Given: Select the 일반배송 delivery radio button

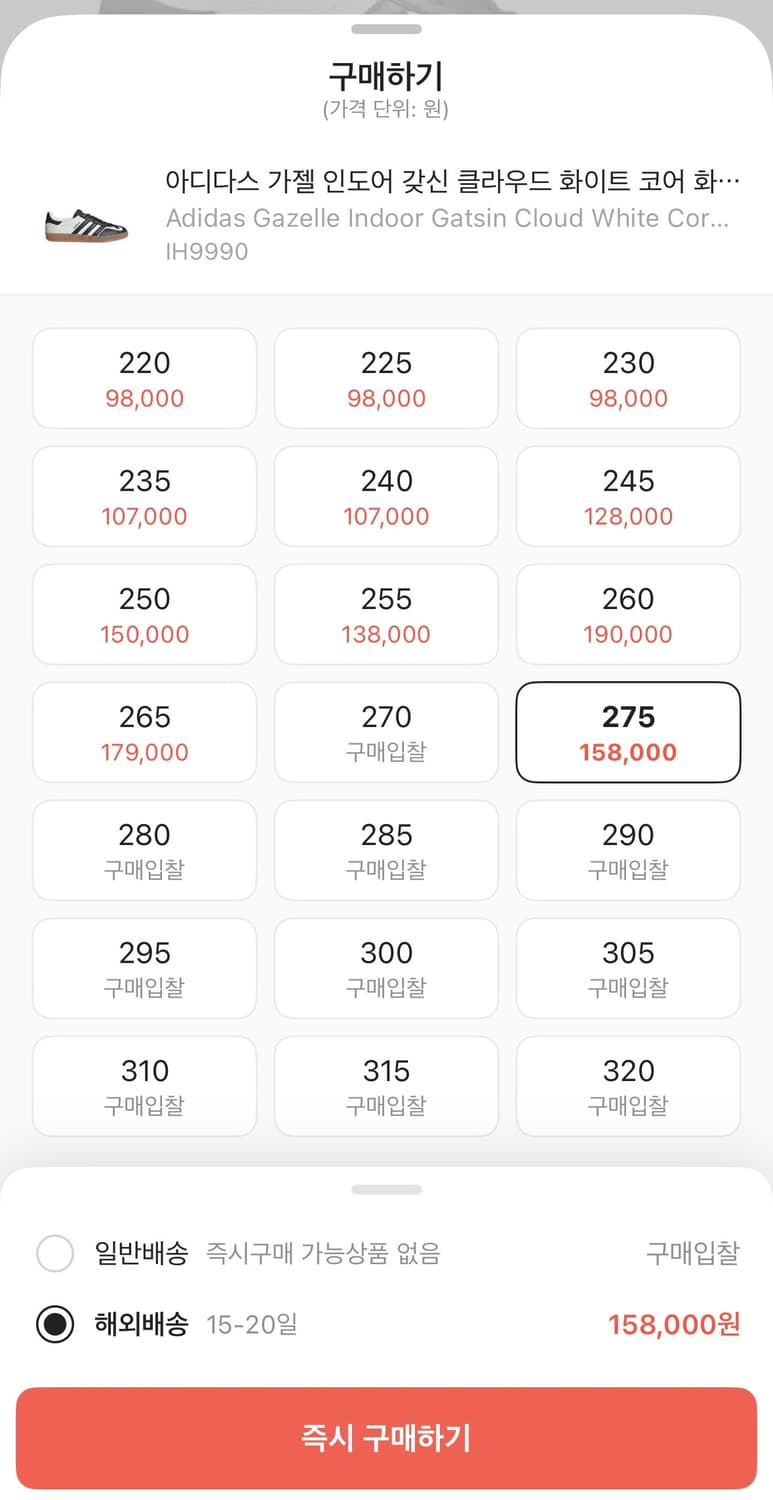Looking at the screenshot, I should [56, 1253].
